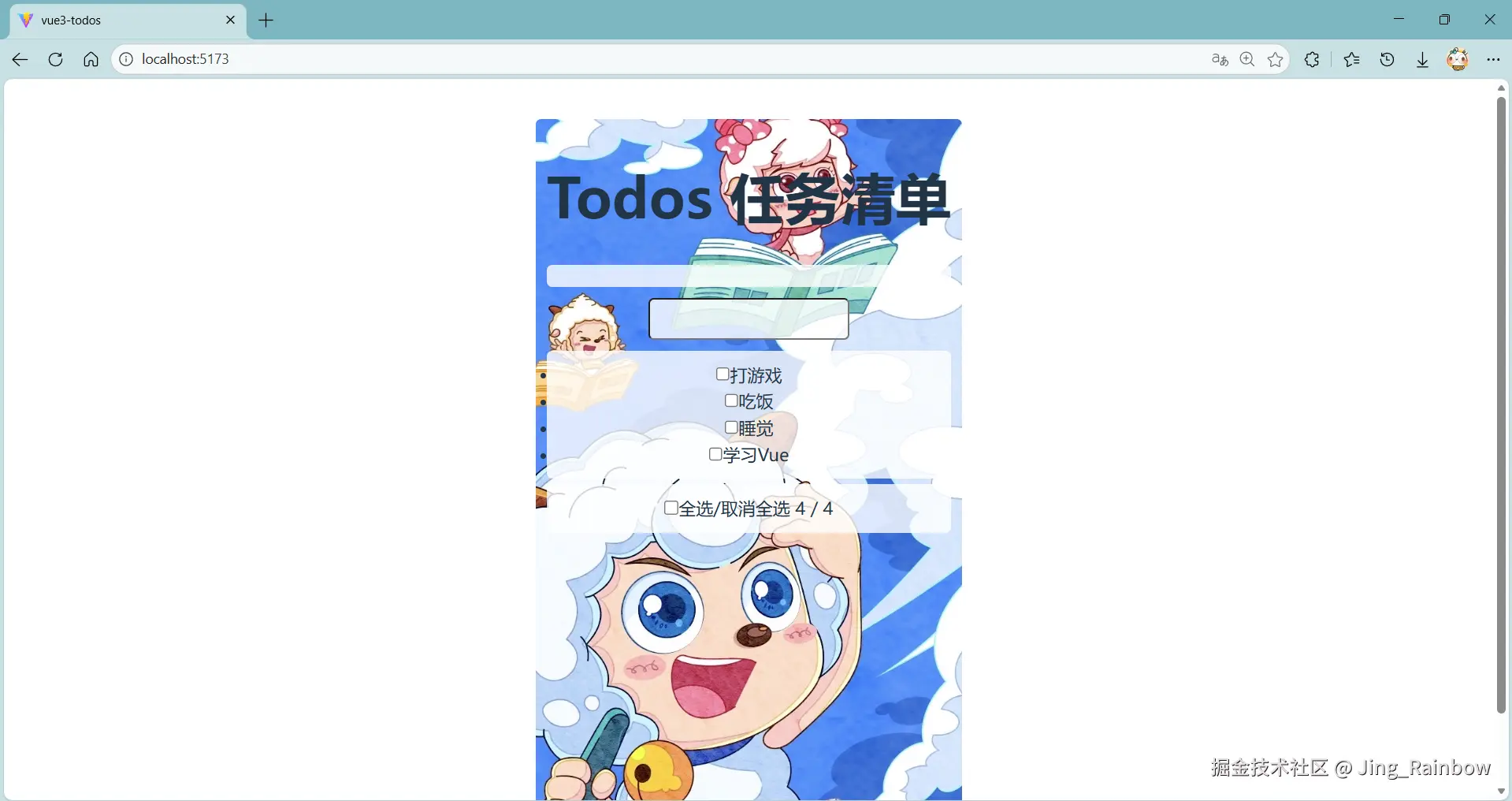Reload the page

(x=55, y=59)
